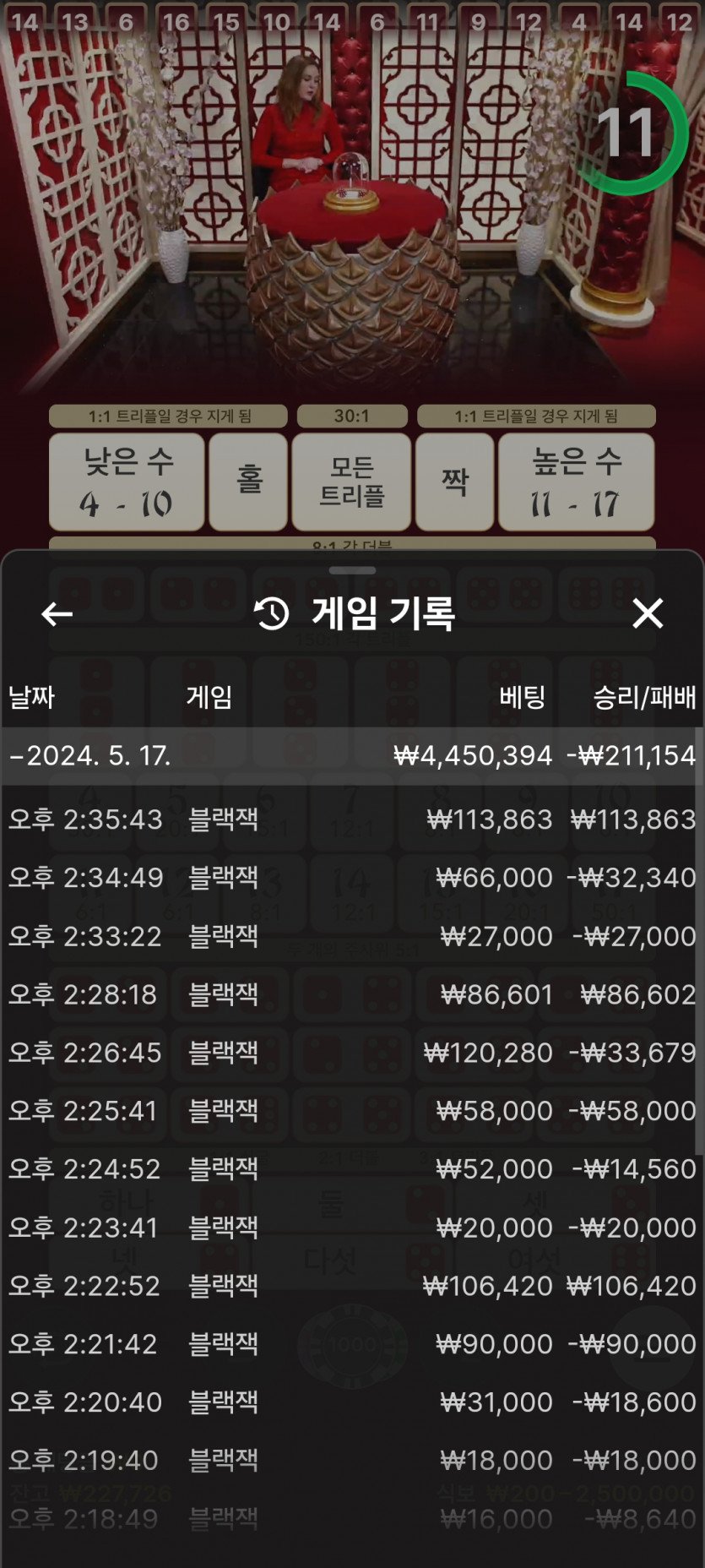Open the 오후 2:26:45 블랙잭 record

[351, 1053]
